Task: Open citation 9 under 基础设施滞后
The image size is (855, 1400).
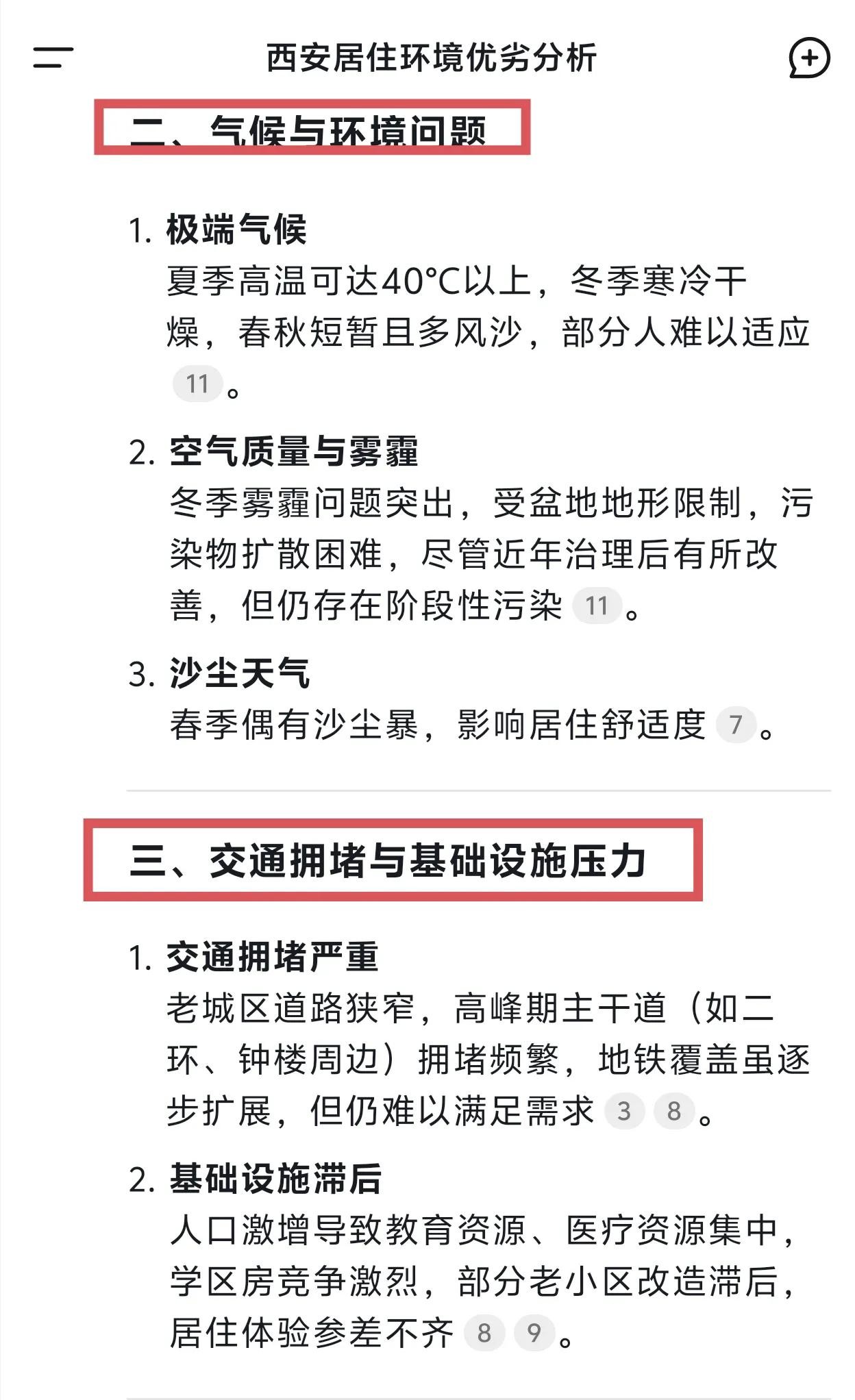Action: (x=534, y=1333)
